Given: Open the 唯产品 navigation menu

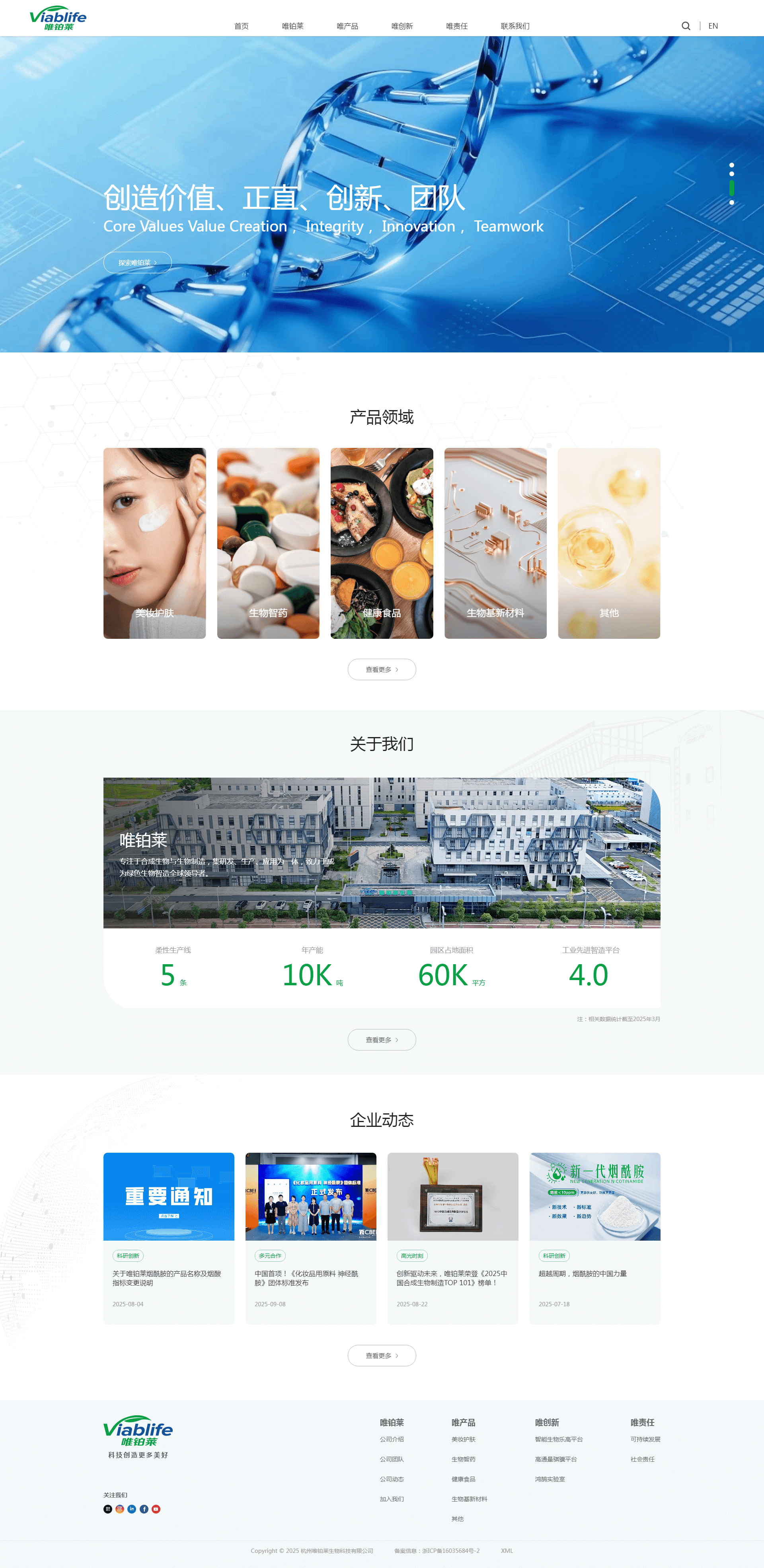Looking at the screenshot, I should coord(347,26).
